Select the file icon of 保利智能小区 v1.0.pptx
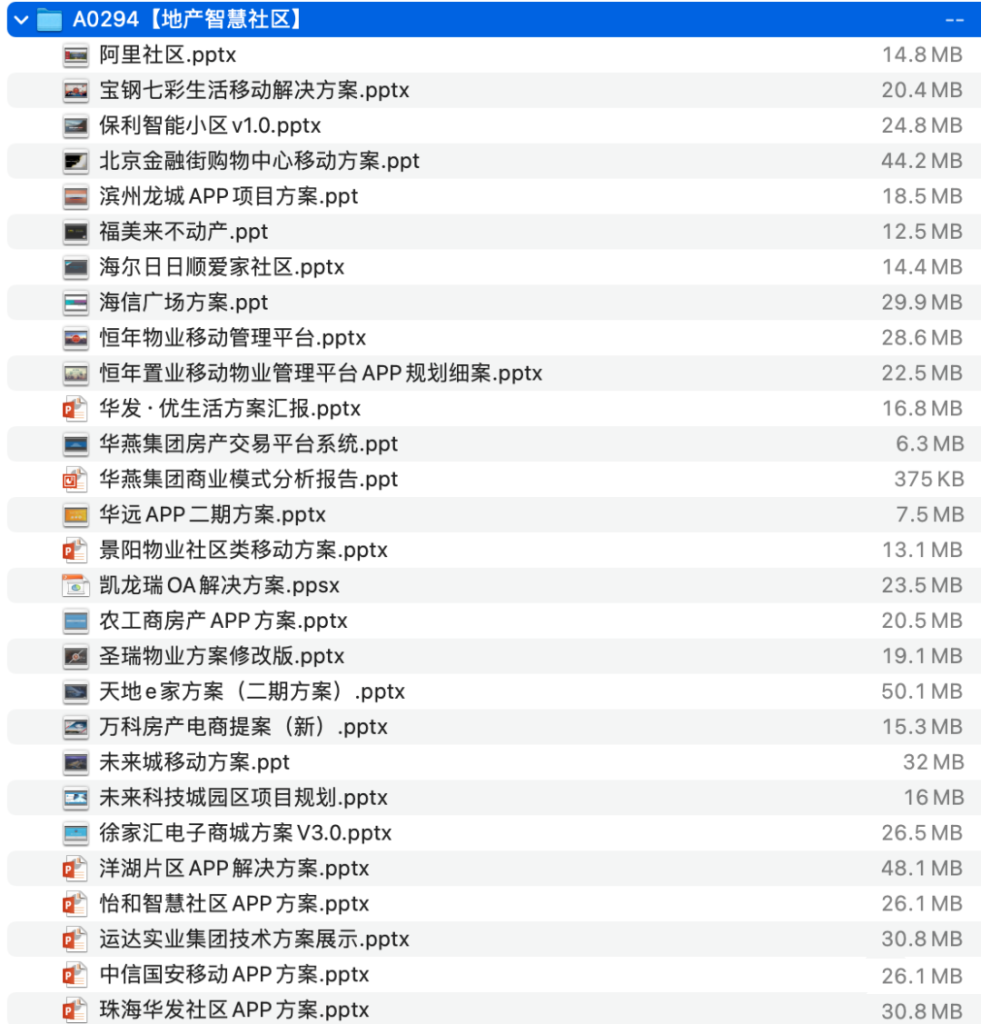 click(x=75, y=126)
